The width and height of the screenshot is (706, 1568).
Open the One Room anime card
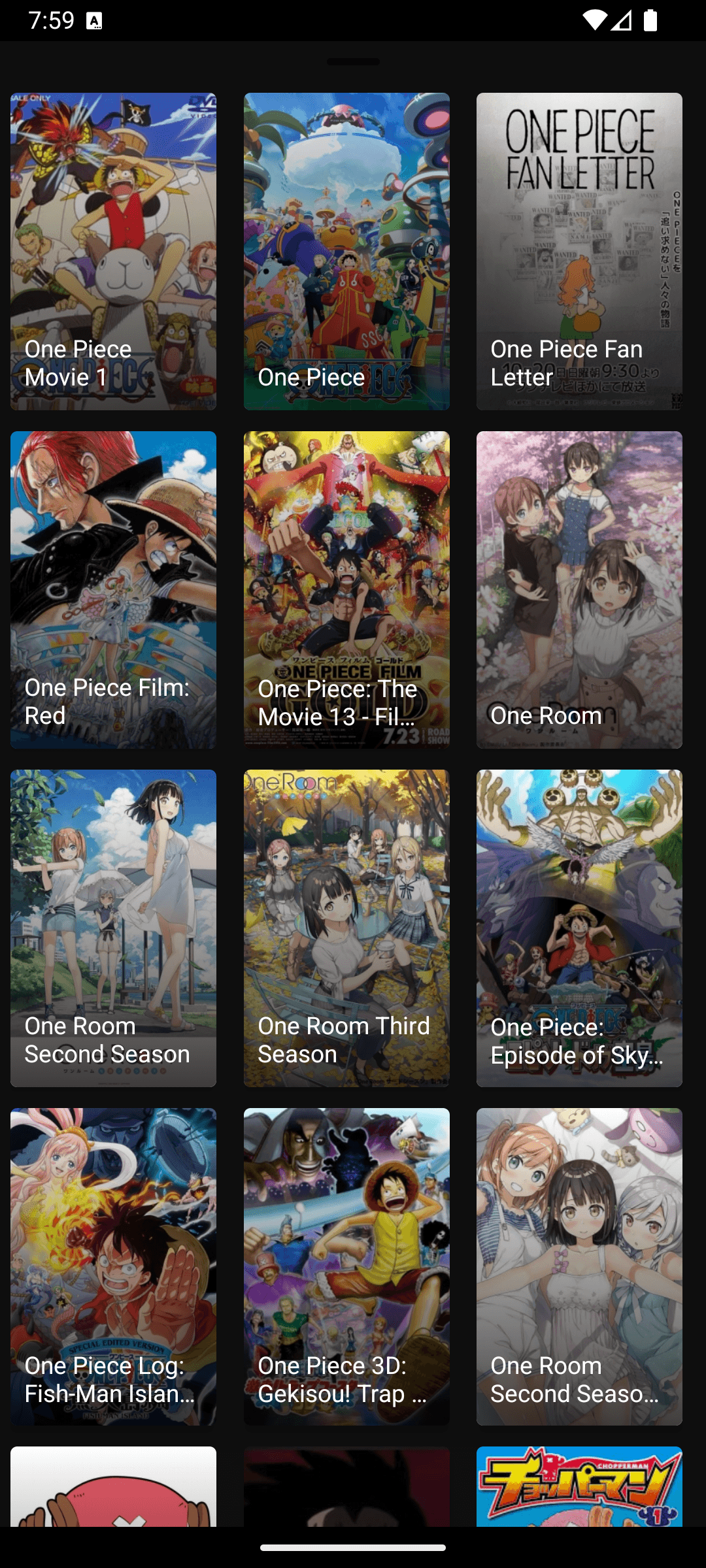pos(579,589)
